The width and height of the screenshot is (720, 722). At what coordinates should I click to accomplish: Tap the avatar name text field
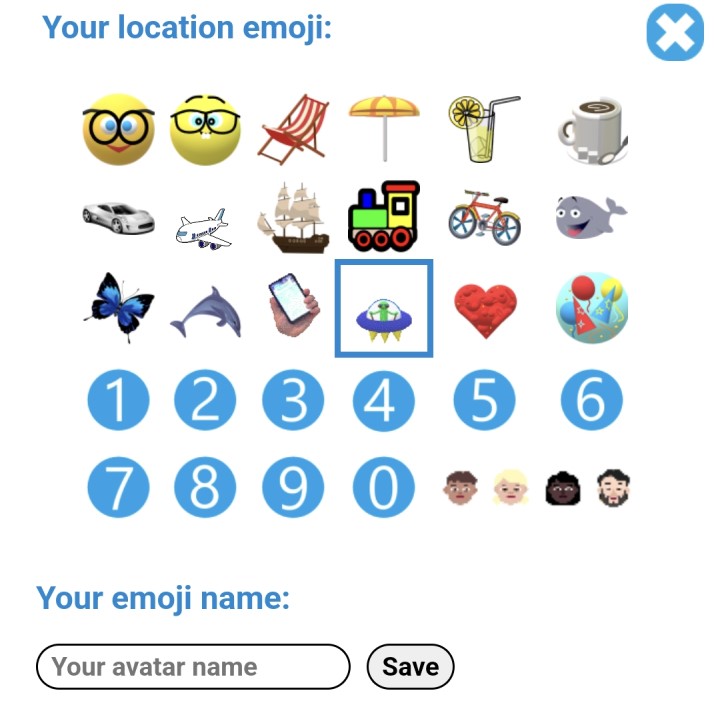(193, 667)
